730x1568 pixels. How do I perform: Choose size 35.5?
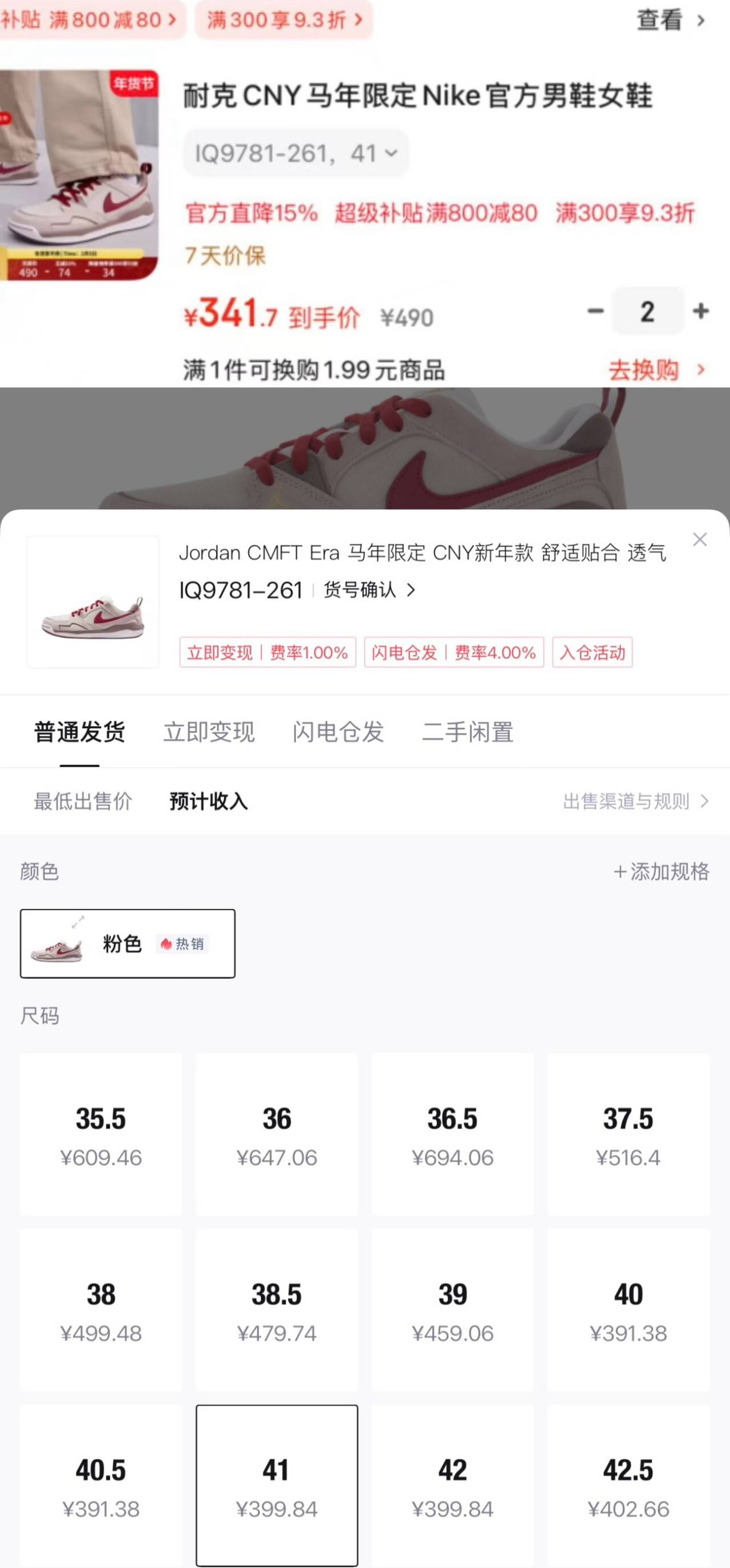coord(101,1135)
